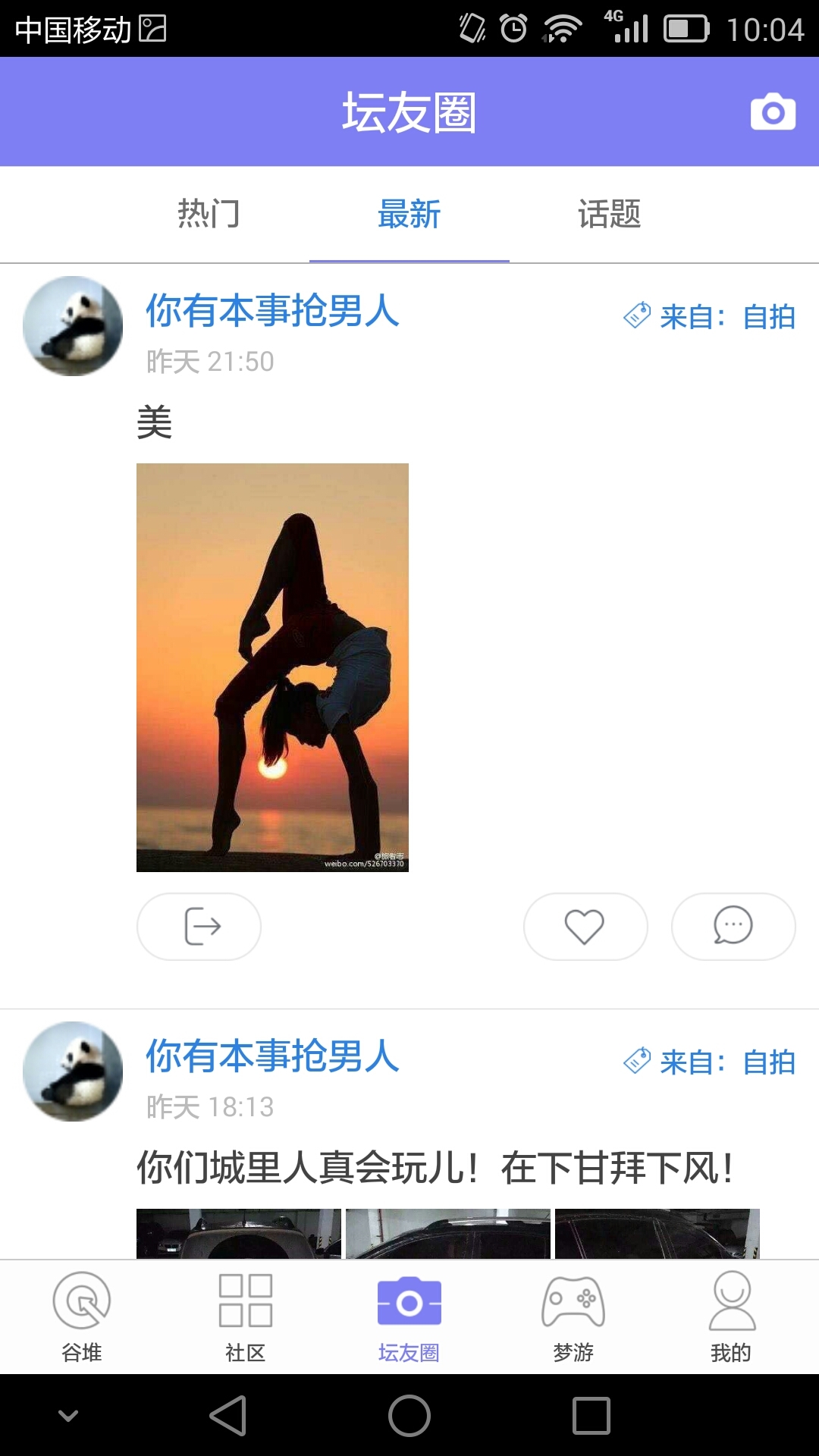
Task: Collapse navigation with the chevron arrow
Action: pos(68,1415)
